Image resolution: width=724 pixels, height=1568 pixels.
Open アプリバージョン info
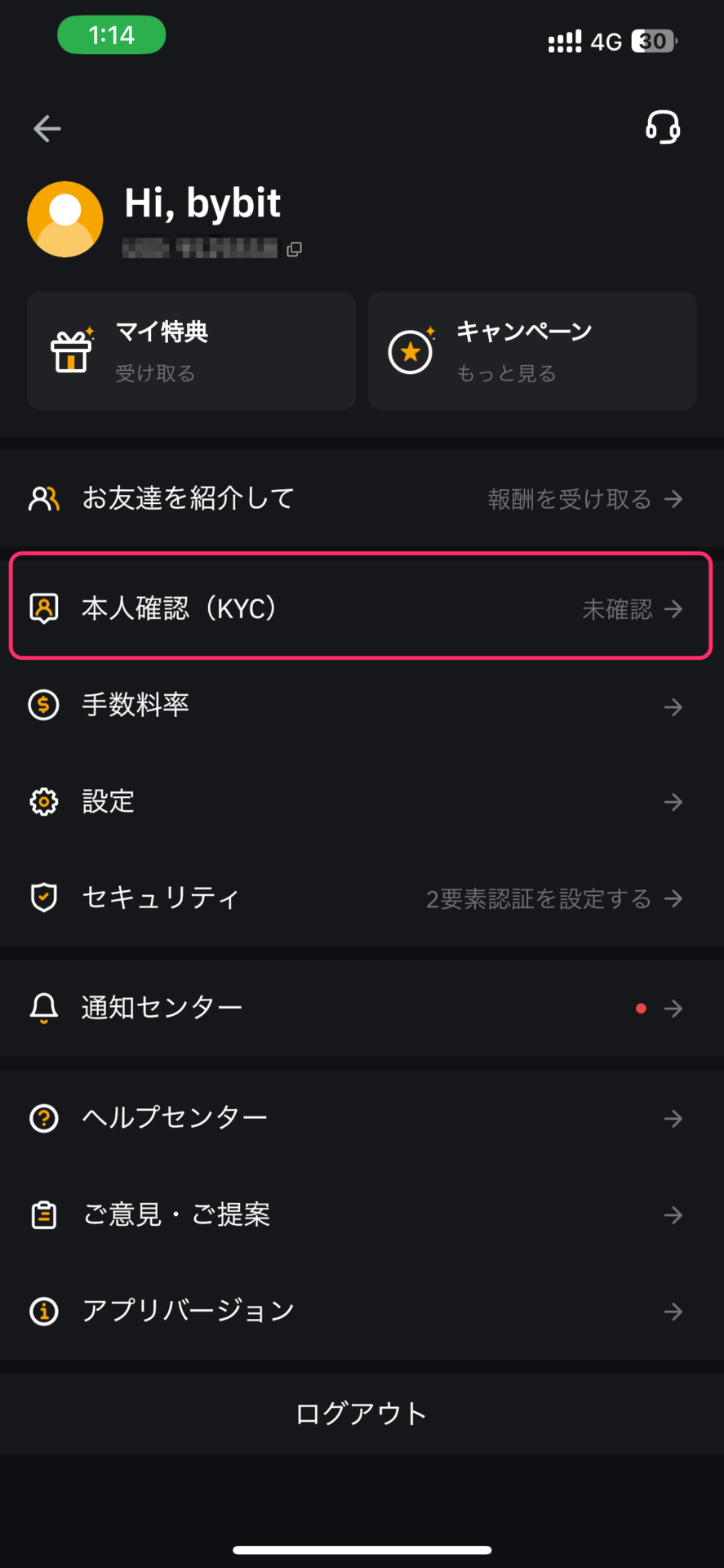pyautogui.click(x=362, y=1312)
